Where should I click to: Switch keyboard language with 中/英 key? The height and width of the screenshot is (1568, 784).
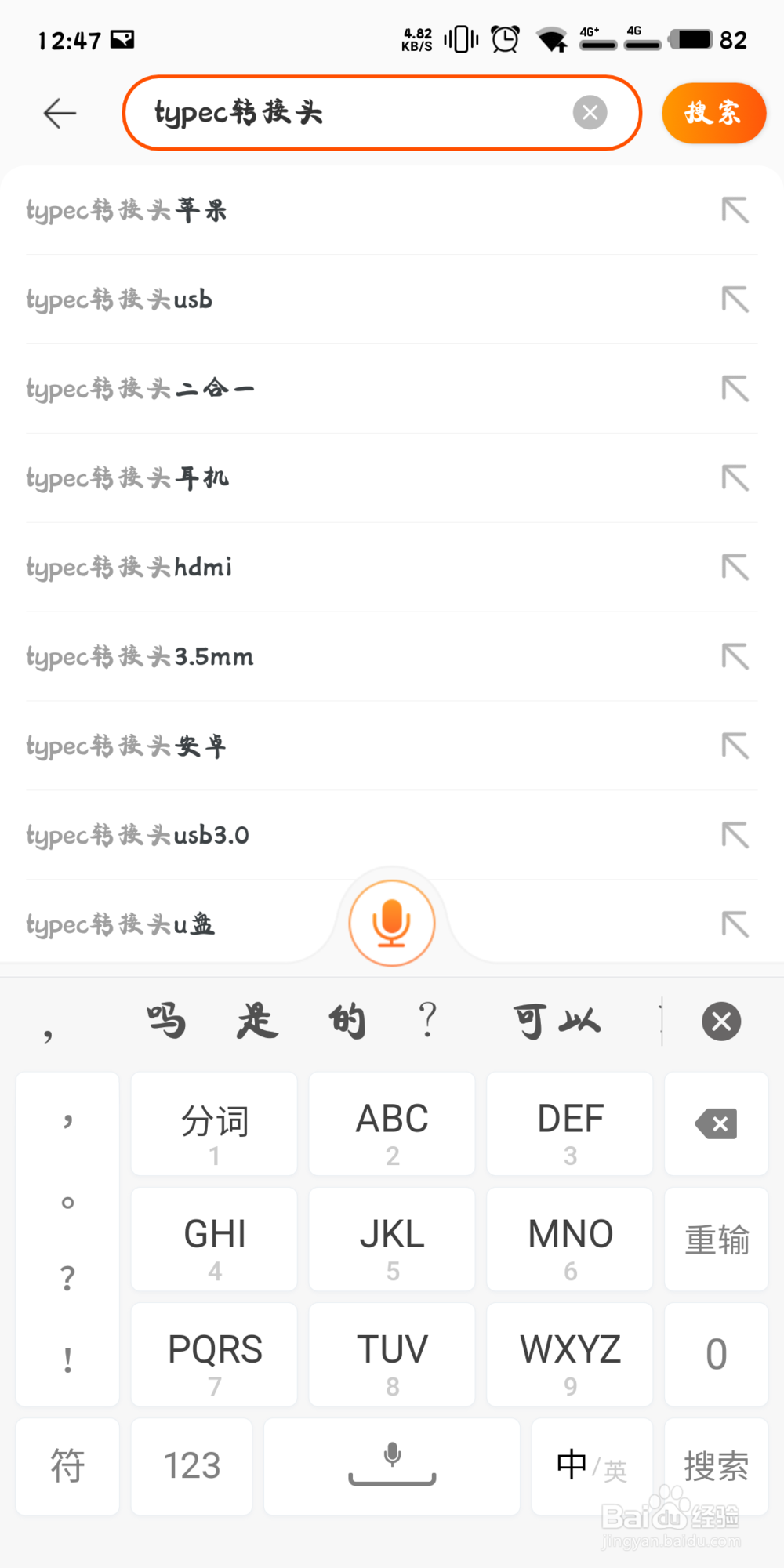592,1466
